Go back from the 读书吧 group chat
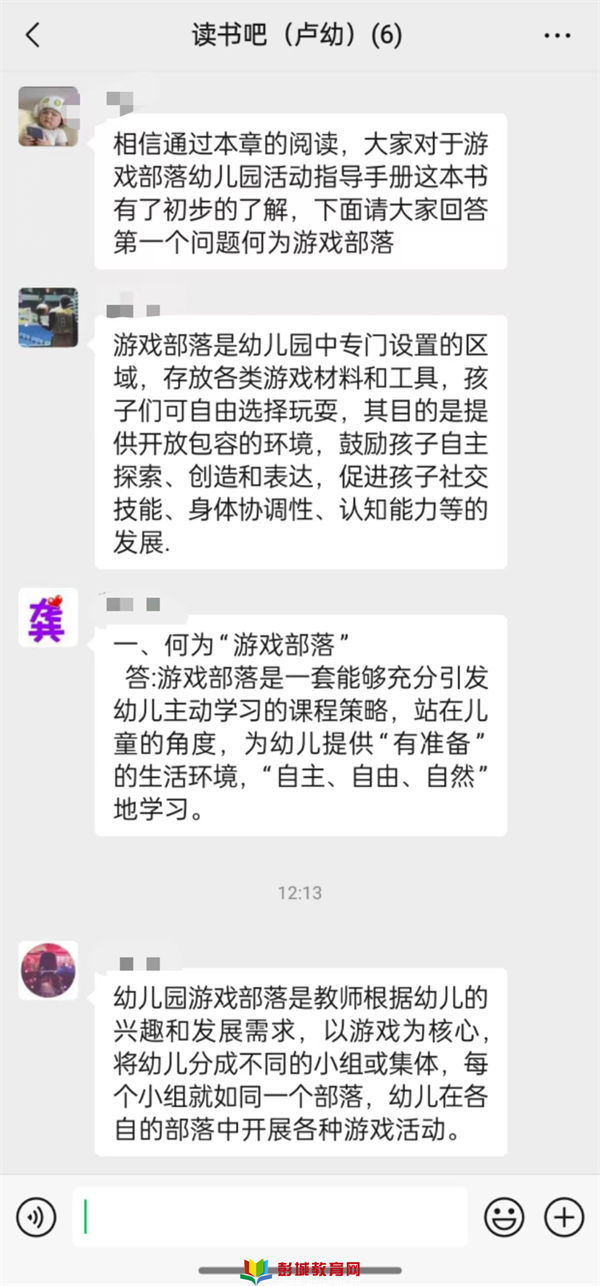This screenshot has height=1286, width=600. 33,36
